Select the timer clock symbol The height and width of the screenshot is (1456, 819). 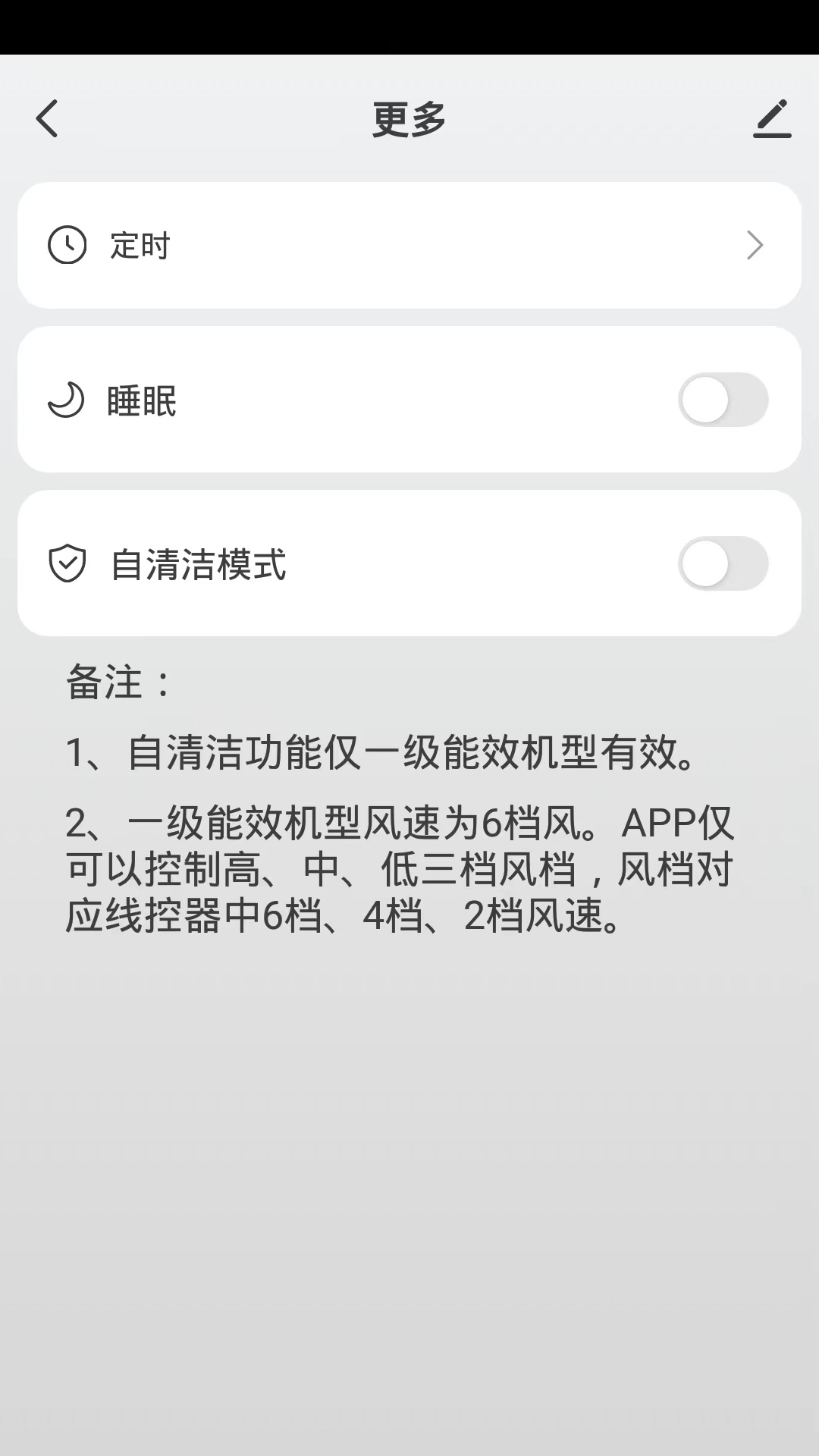click(67, 244)
